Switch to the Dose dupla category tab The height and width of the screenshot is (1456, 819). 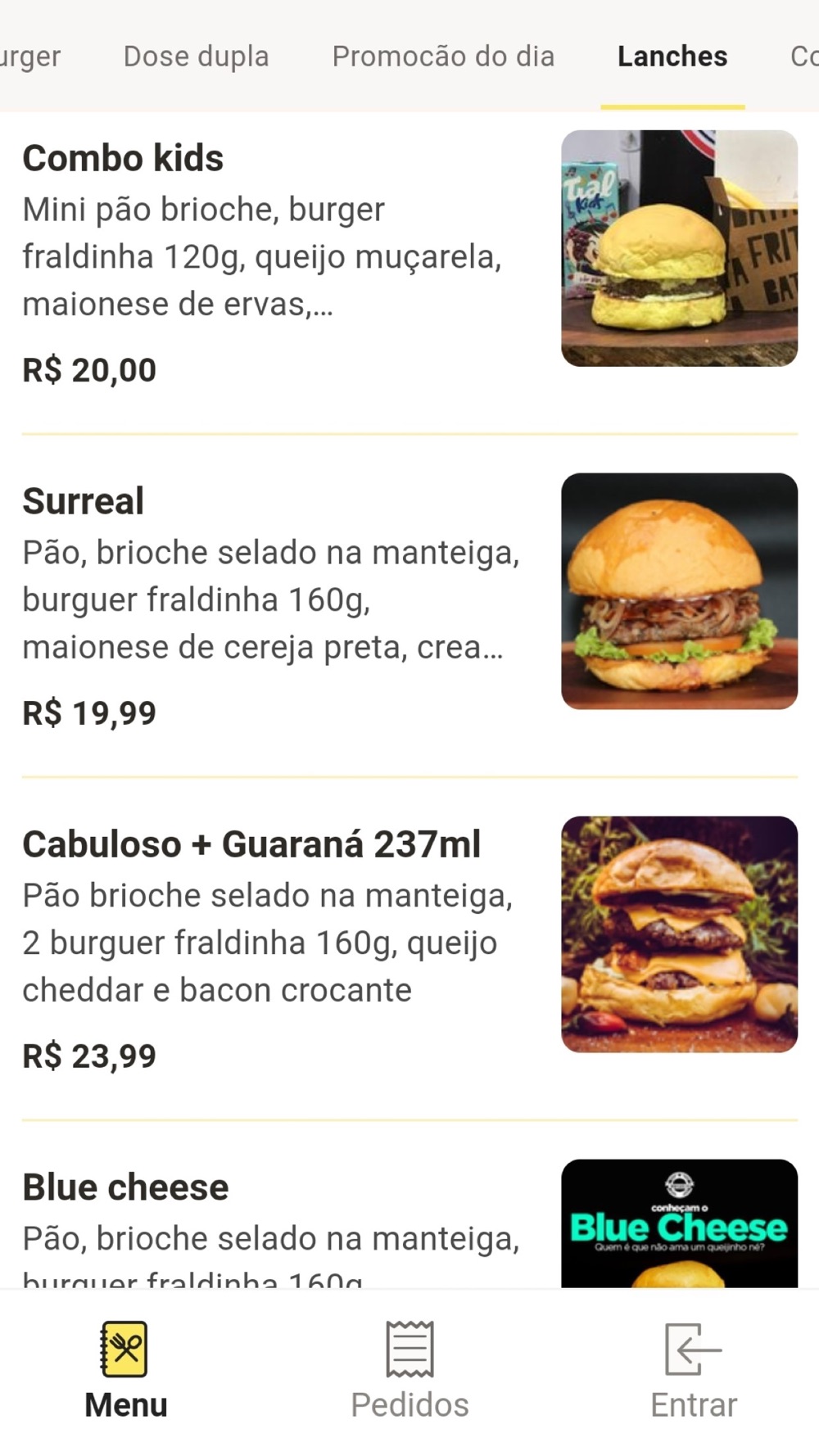coord(196,57)
